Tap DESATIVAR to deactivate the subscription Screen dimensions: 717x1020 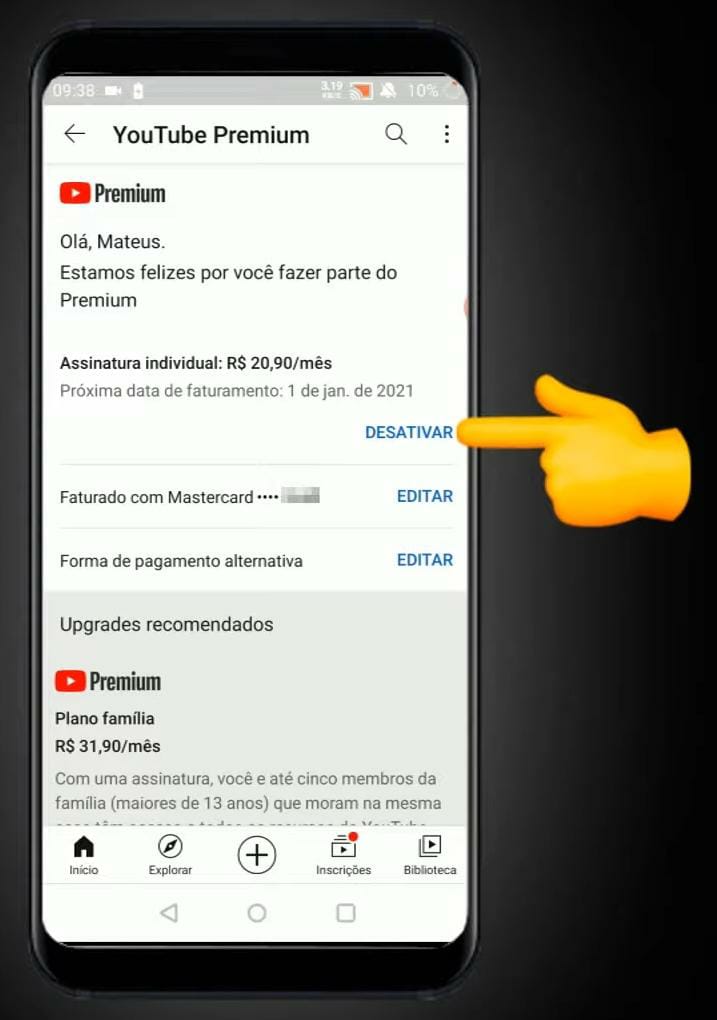pyautogui.click(x=408, y=433)
